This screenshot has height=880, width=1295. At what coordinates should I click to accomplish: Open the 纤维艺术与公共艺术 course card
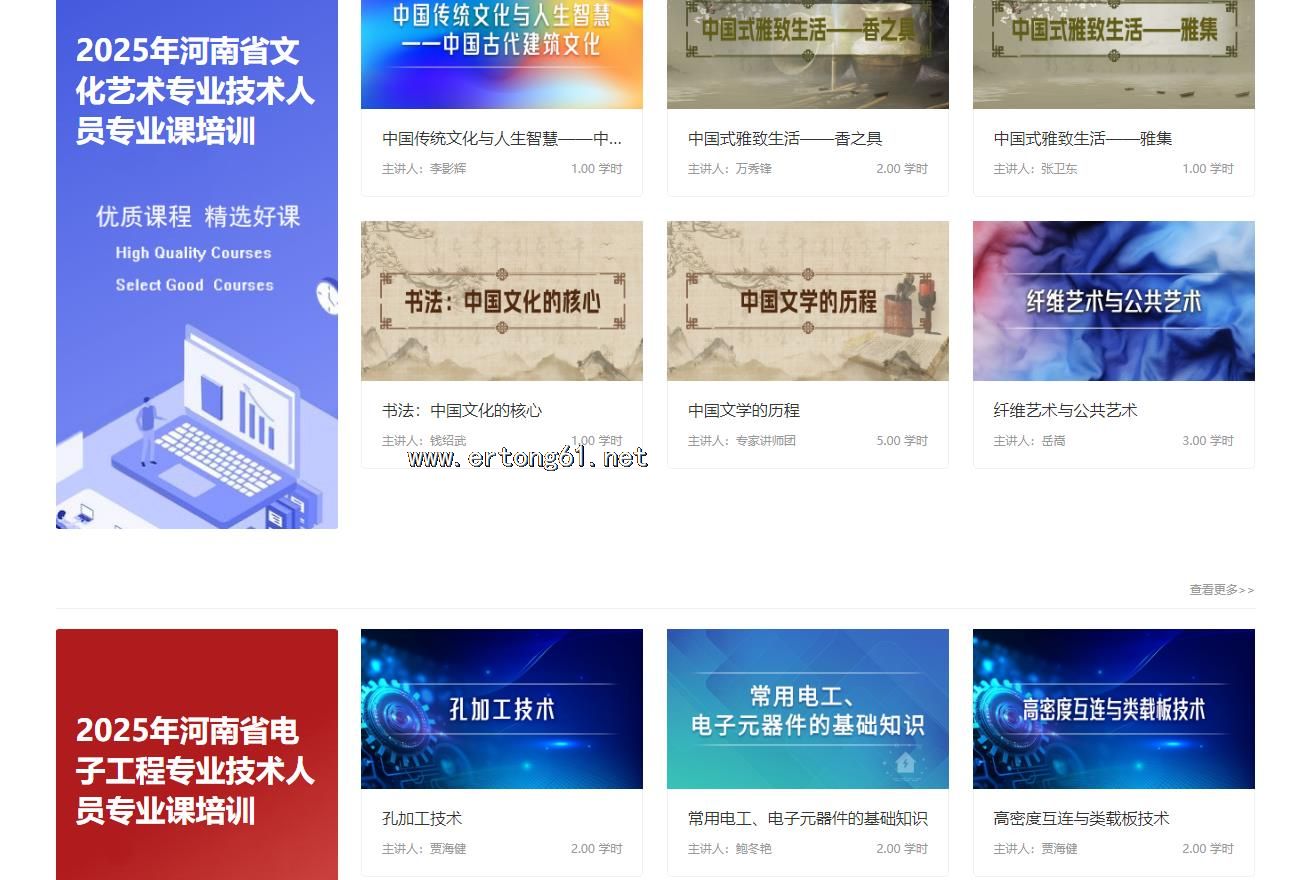pos(1065,410)
